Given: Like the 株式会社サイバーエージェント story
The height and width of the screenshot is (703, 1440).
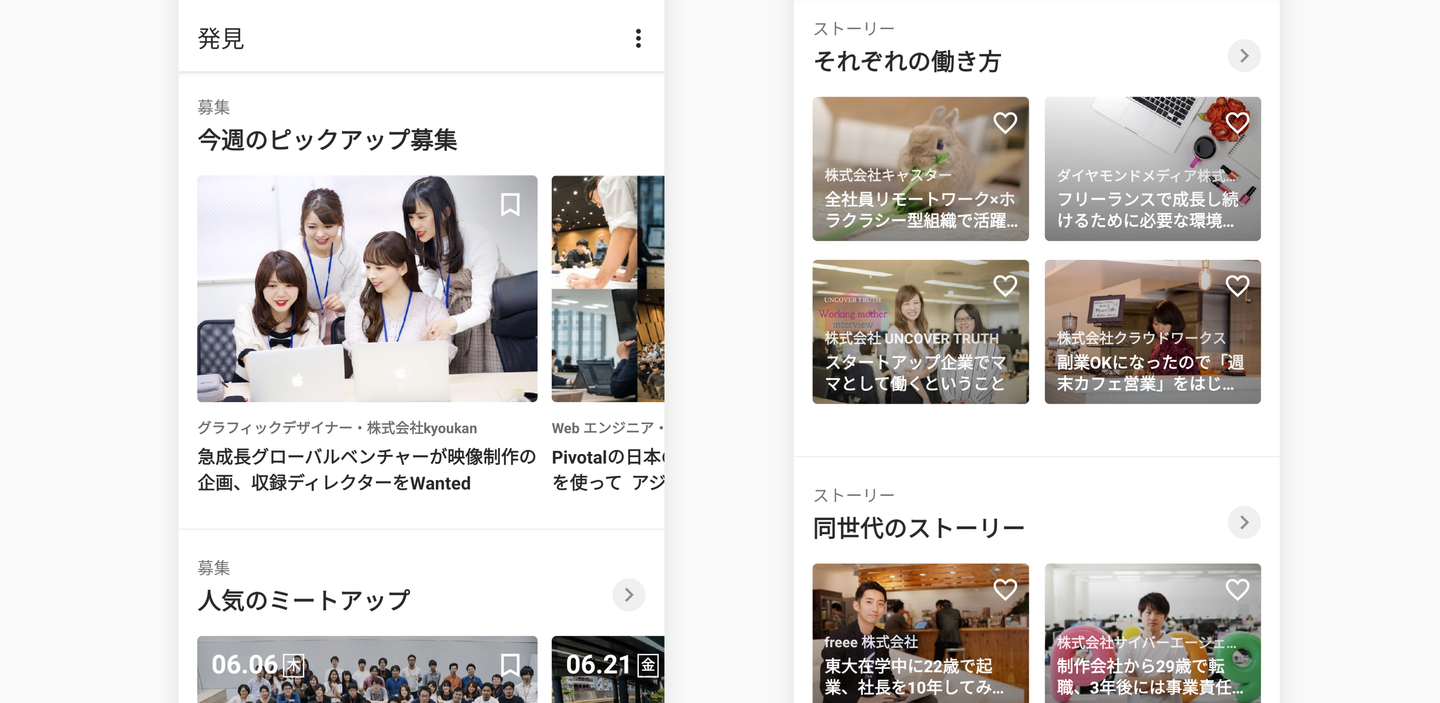Looking at the screenshot, I should pyautogui.click(x=1237, y=590).
